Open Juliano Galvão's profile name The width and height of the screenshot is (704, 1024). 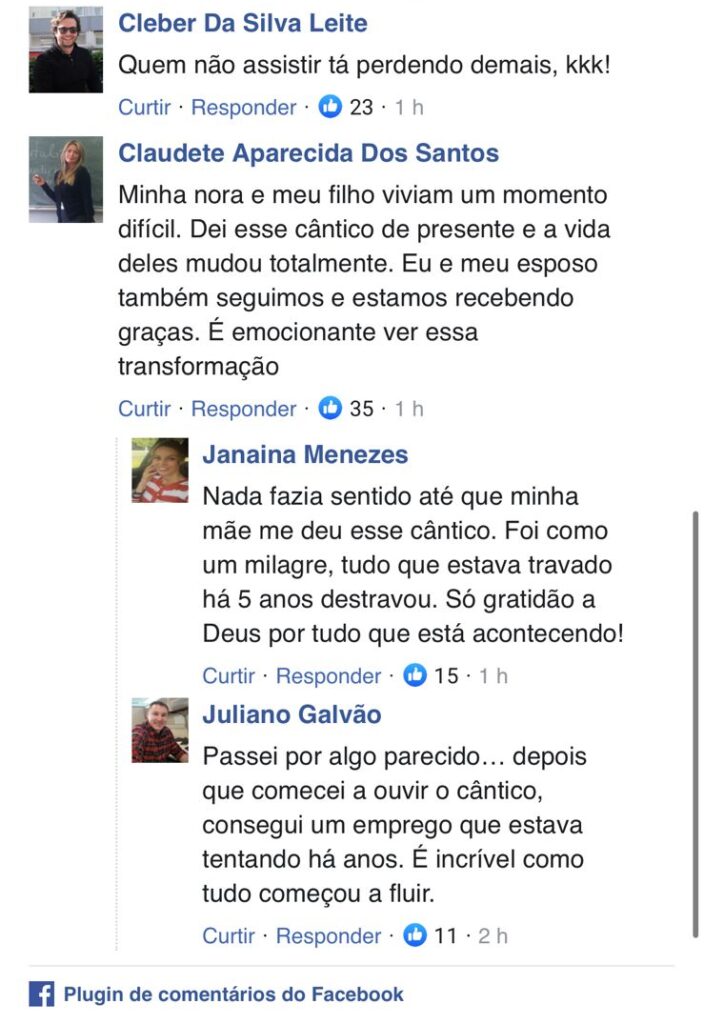point(291,715)
